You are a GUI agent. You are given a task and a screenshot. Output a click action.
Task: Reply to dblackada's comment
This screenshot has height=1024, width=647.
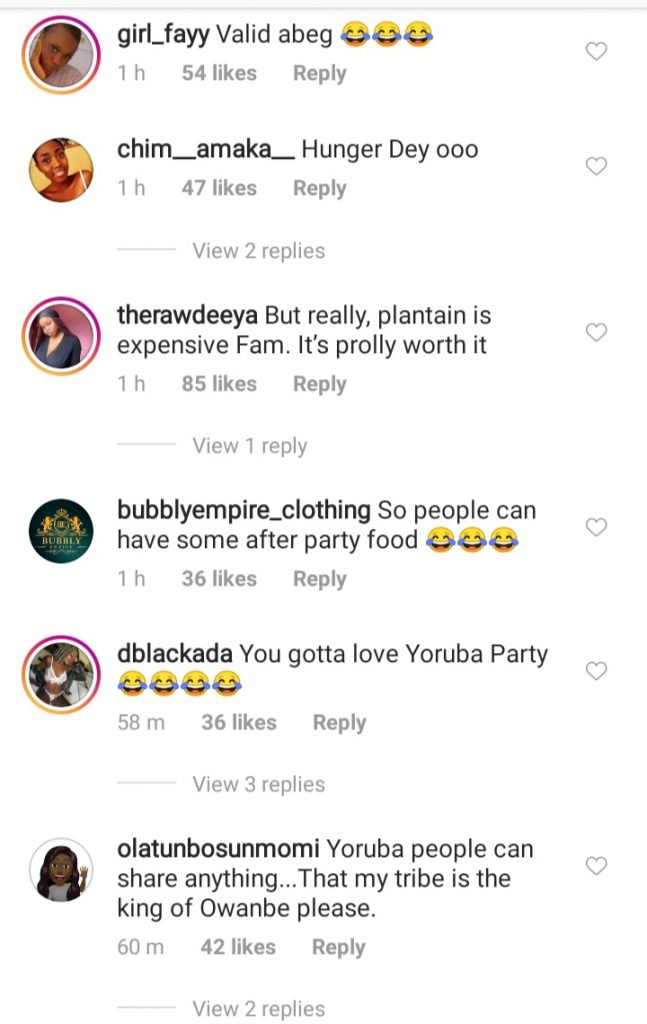(339, 722)
